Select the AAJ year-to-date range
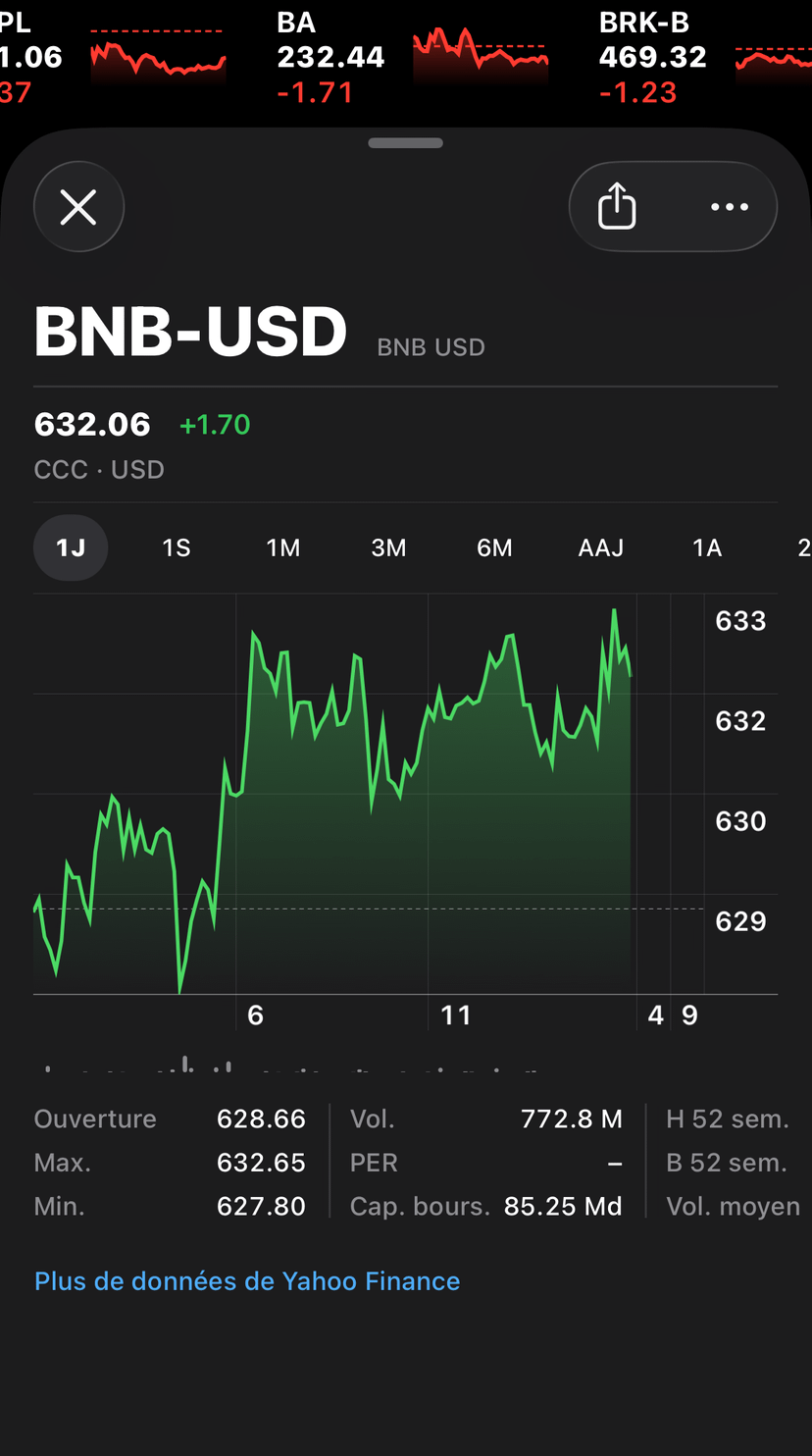 pos(601,547)
